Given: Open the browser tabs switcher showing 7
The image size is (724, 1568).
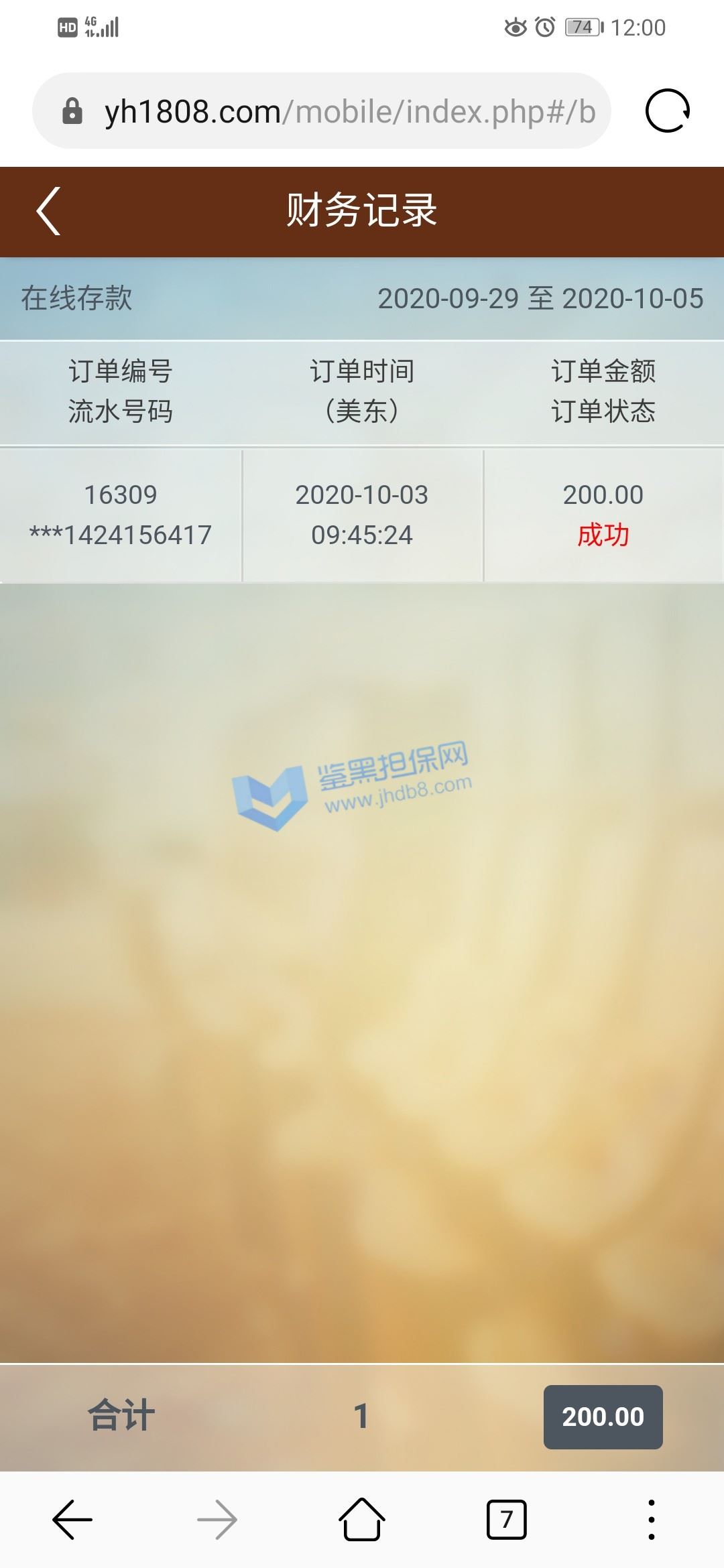Looking at the screenshot, I should pyautogui.click(x=506, y=1520).
